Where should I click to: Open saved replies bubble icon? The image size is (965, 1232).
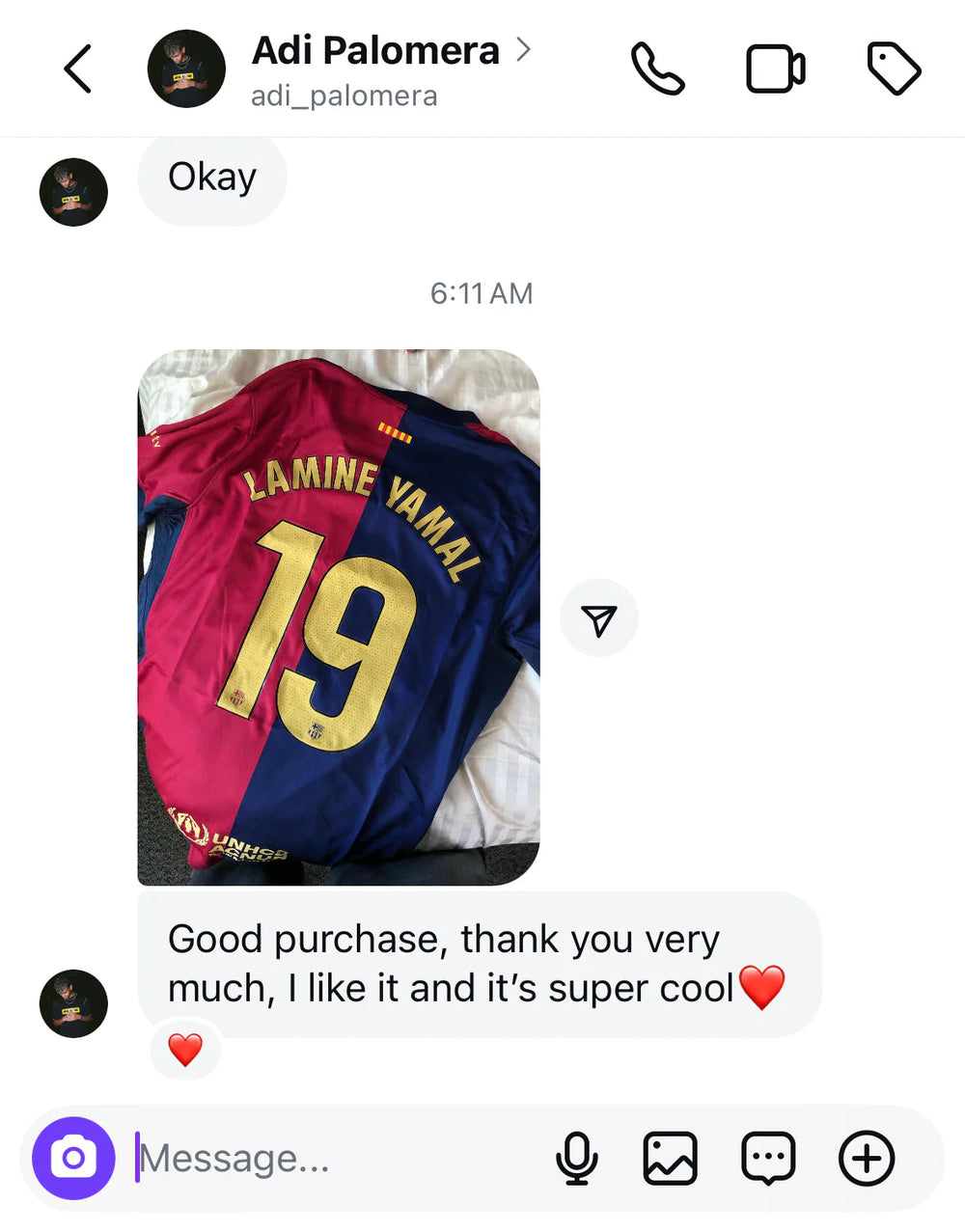click(768, 1158)
